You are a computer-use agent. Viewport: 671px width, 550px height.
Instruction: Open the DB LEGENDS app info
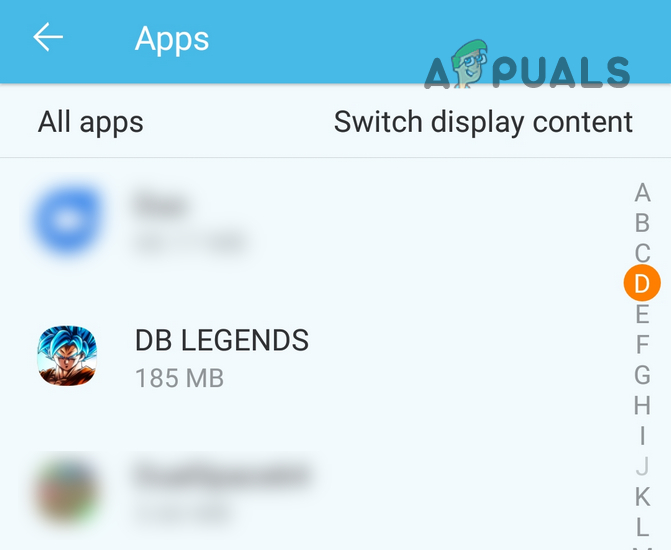221,357
